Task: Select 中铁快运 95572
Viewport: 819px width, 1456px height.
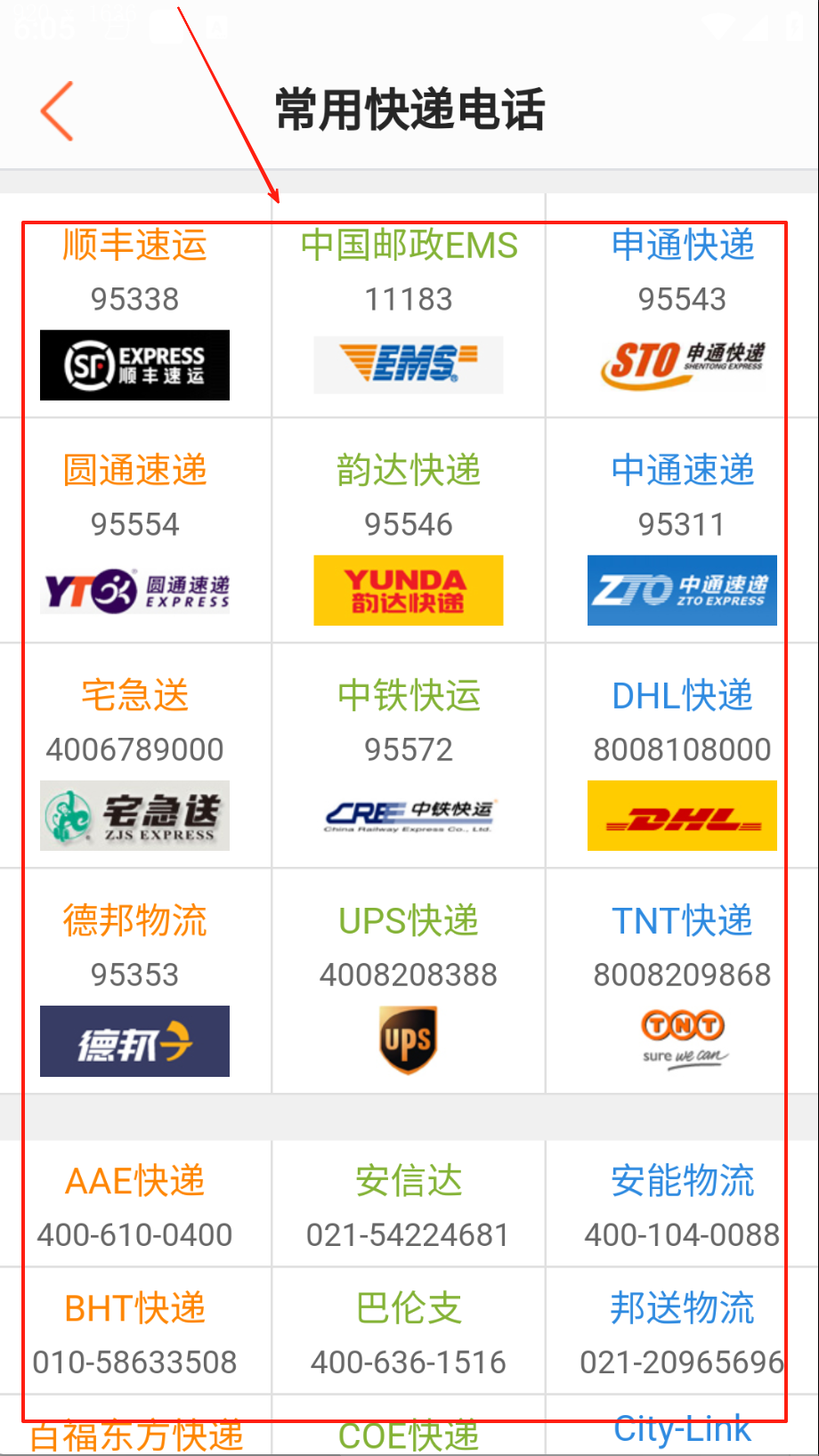Action: click(409, 757)
